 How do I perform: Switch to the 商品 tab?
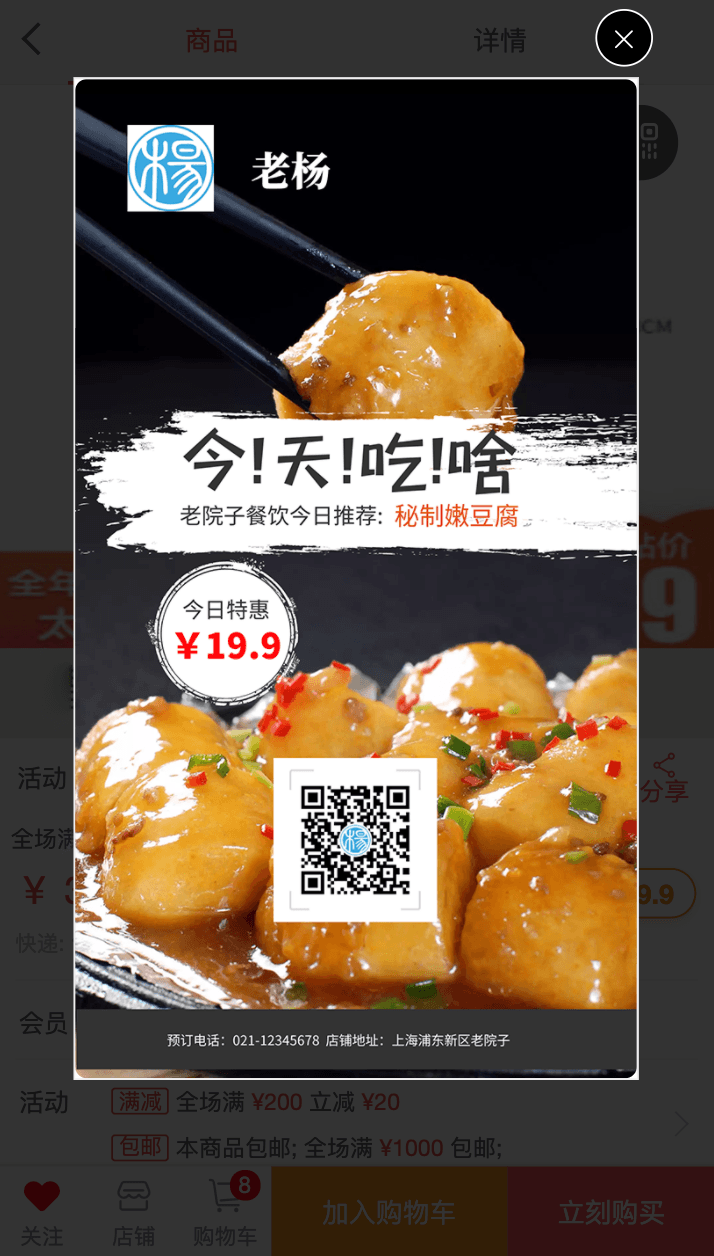click(x=211, y=41)
